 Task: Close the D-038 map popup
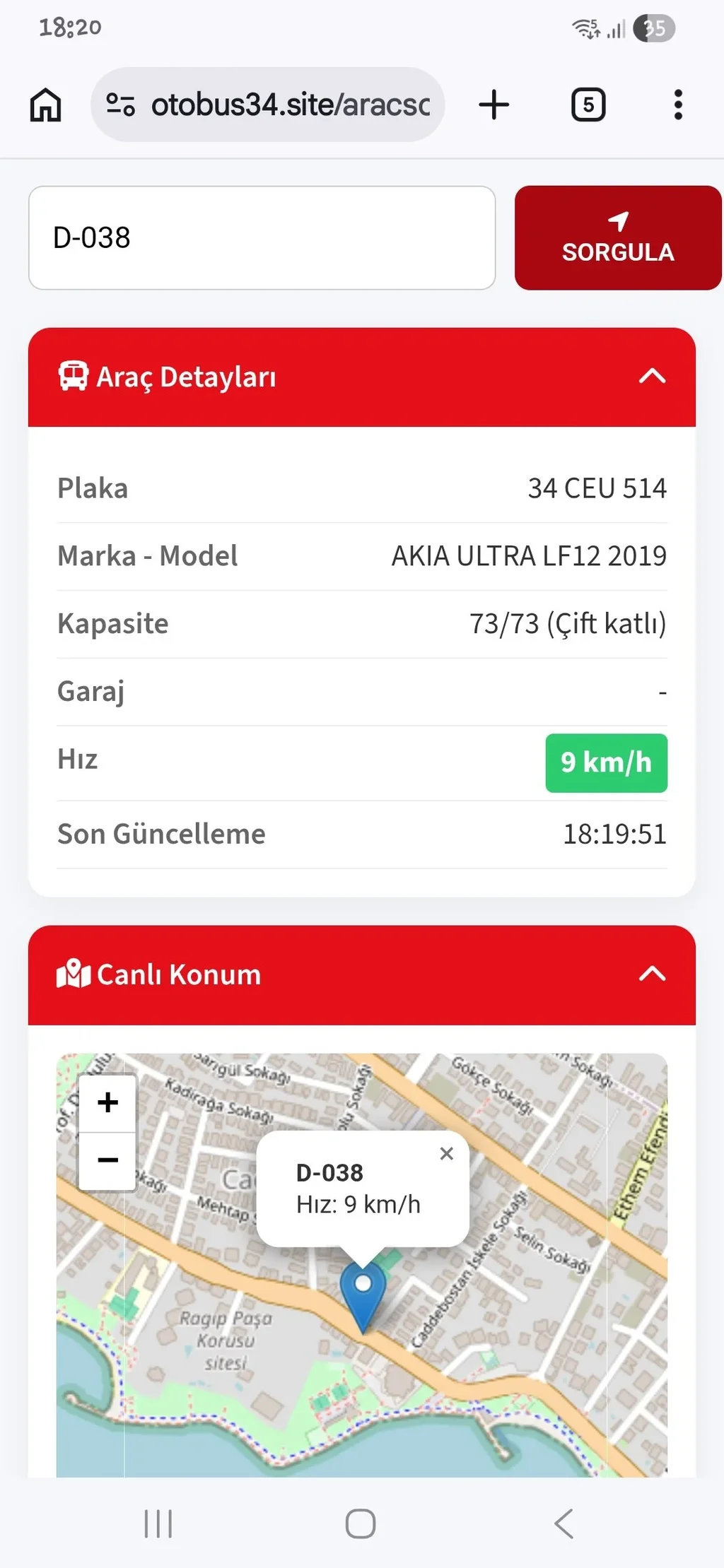pyautogui.click(x=446, y=1154)
